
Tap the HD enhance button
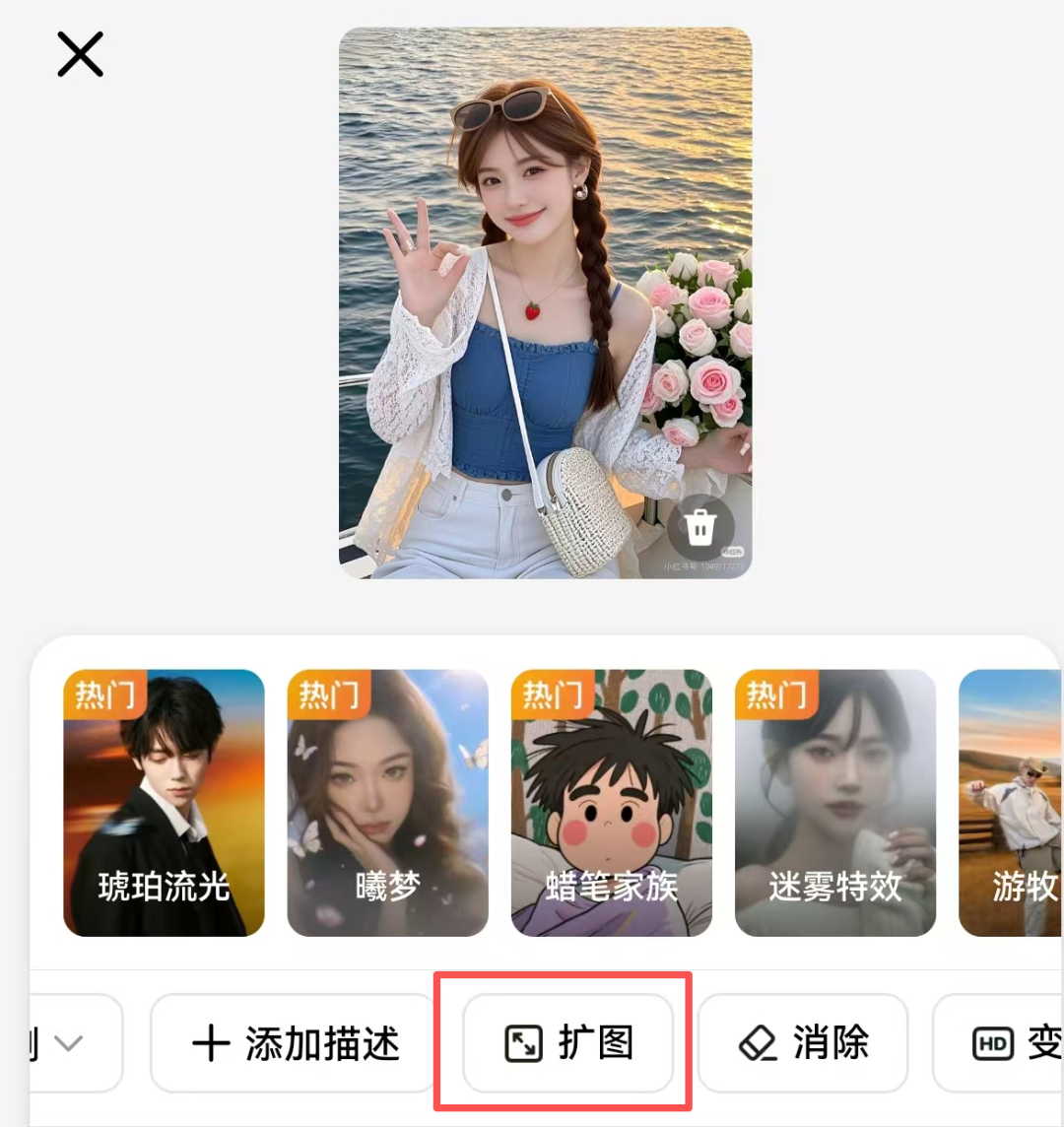pyautogui.click(x=1000, y=1043)
